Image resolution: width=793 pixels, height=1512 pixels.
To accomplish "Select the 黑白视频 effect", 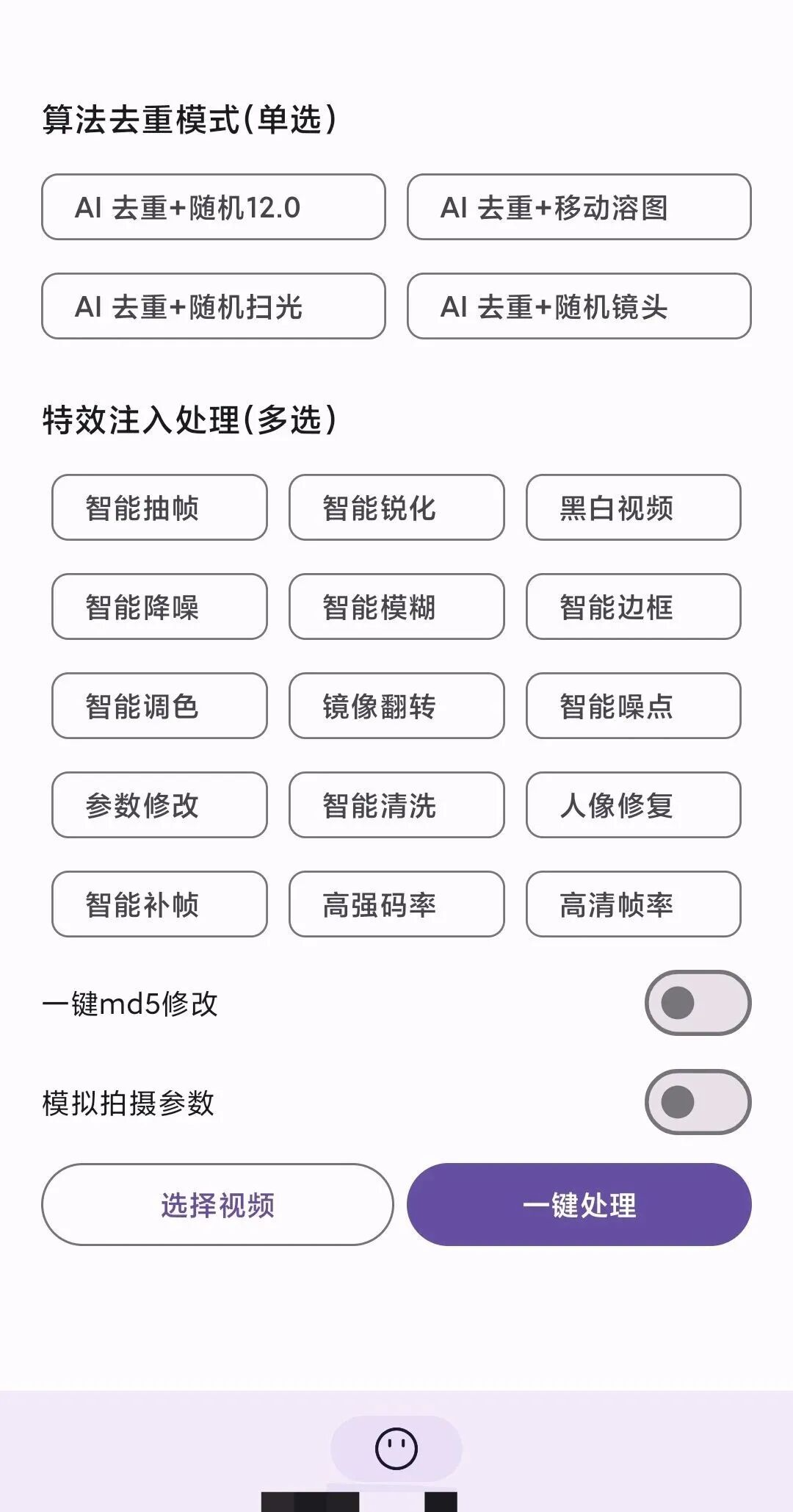I will [x=633, y=508].
